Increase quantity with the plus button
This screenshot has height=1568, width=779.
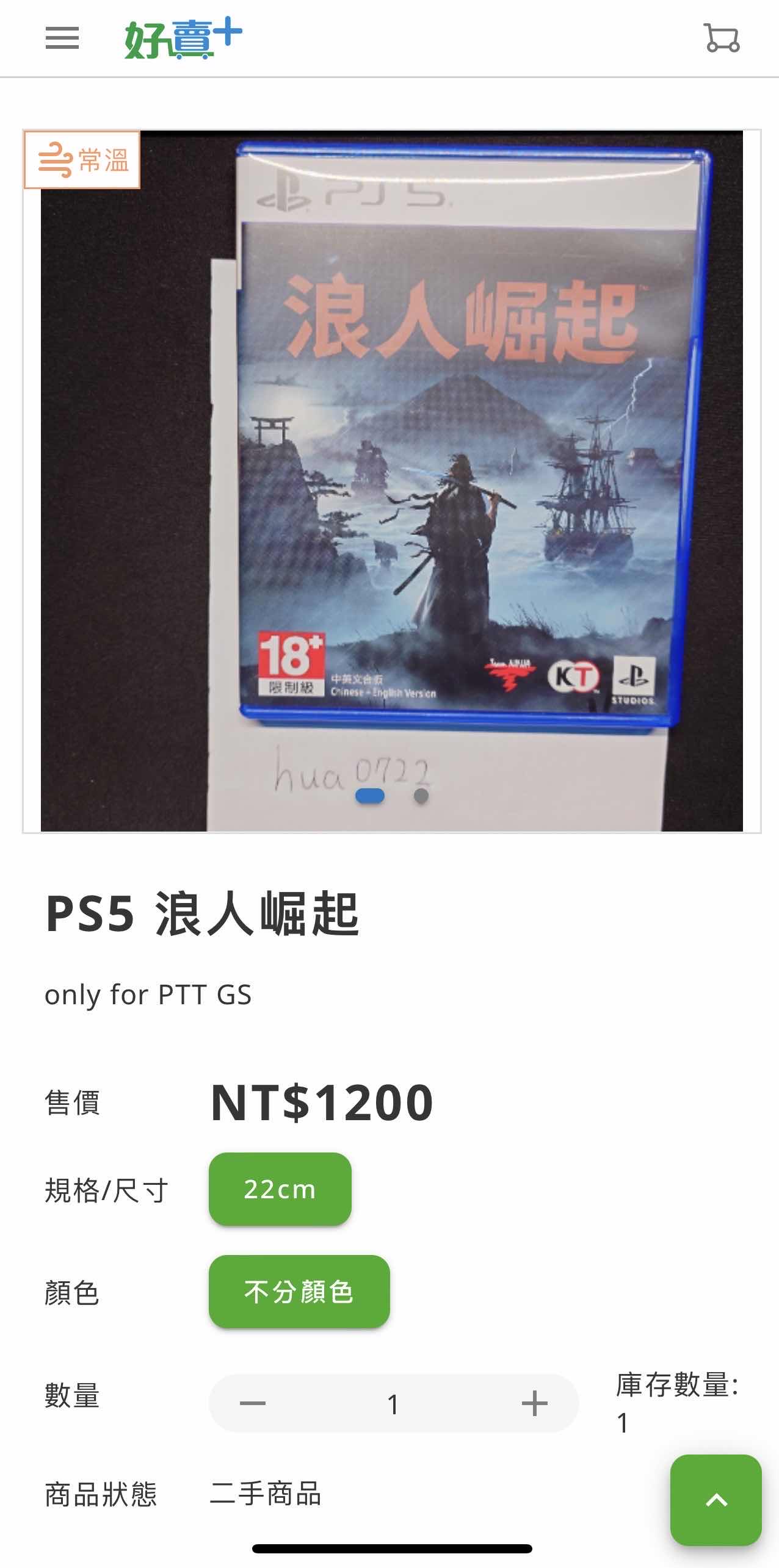534,1403
